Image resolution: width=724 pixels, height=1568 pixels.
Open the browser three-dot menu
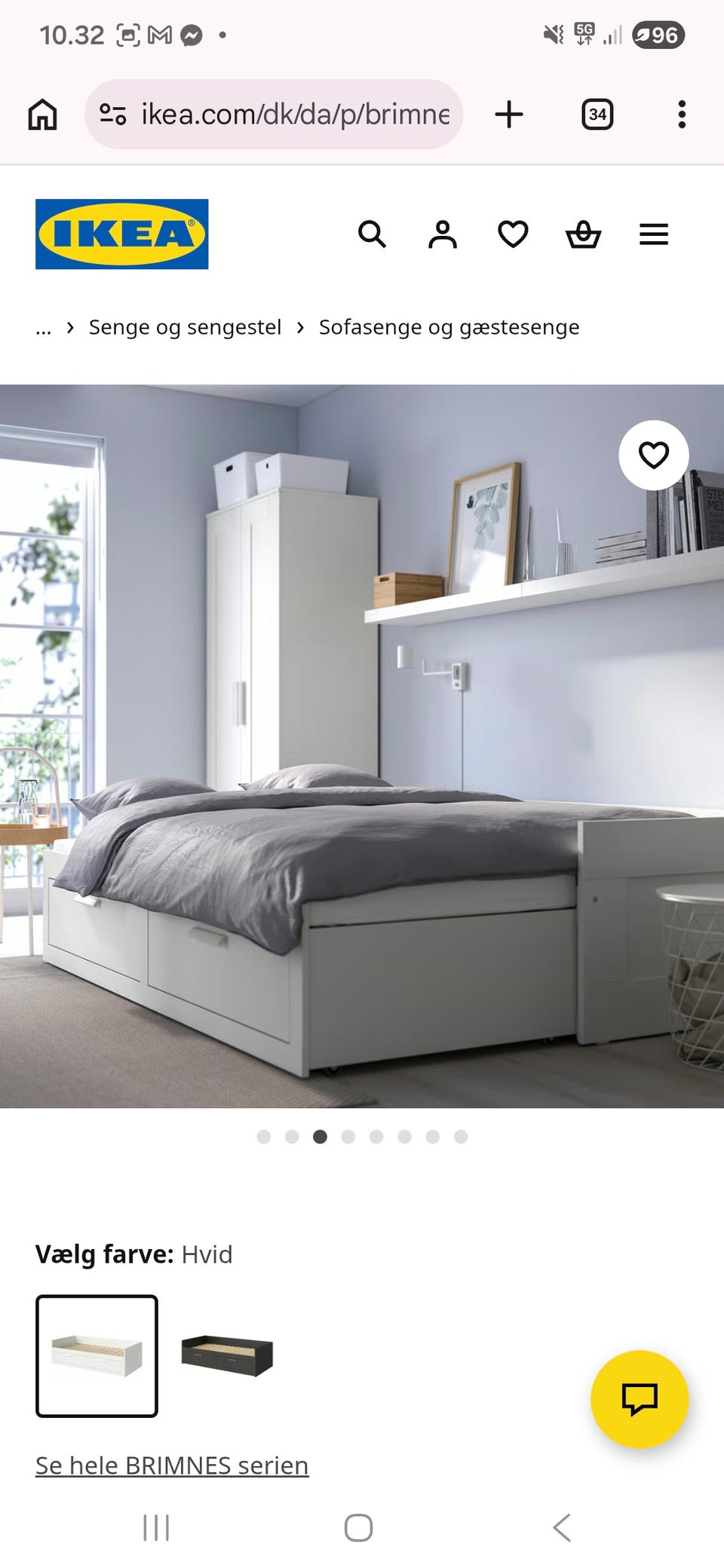(x=681, y=114)
